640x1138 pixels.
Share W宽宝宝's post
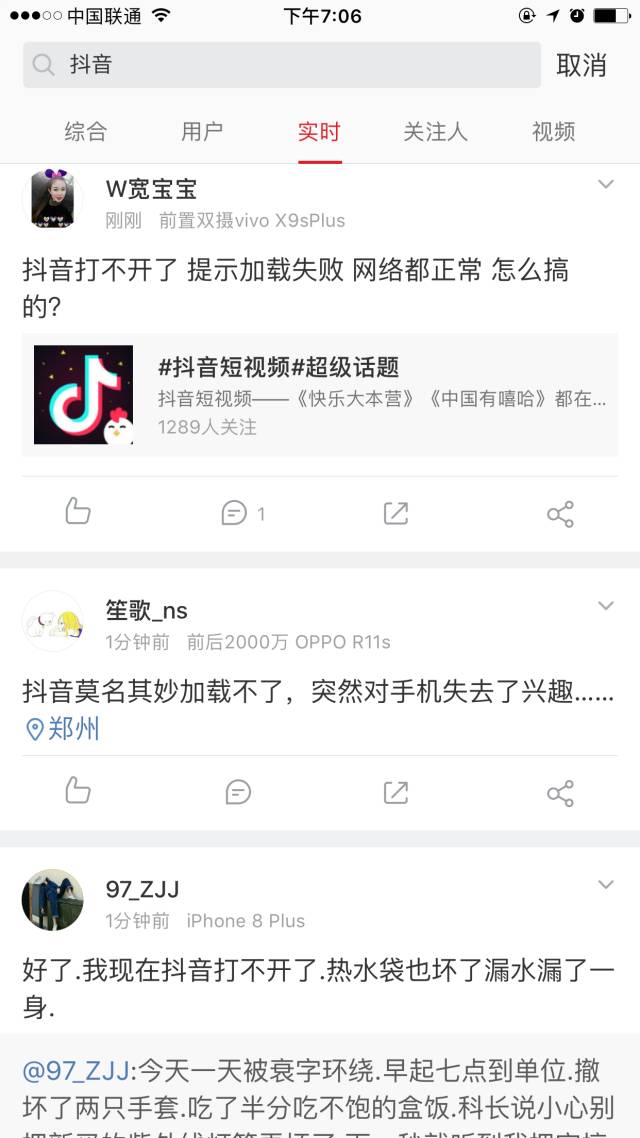(x=560, y=514)
